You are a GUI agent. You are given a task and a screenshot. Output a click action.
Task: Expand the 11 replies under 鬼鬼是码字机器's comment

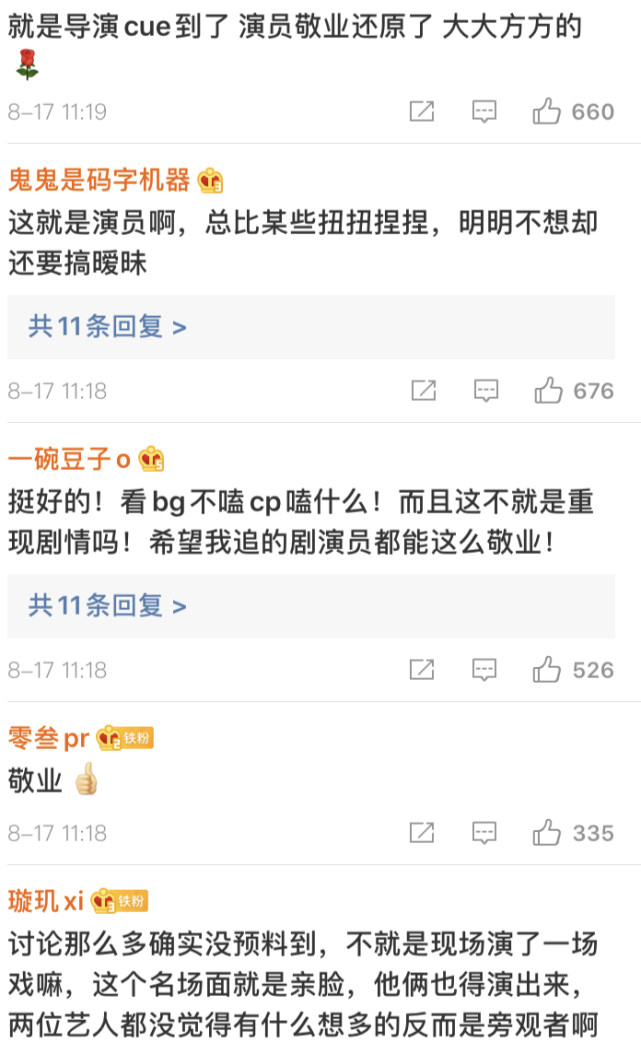point(107,327)
